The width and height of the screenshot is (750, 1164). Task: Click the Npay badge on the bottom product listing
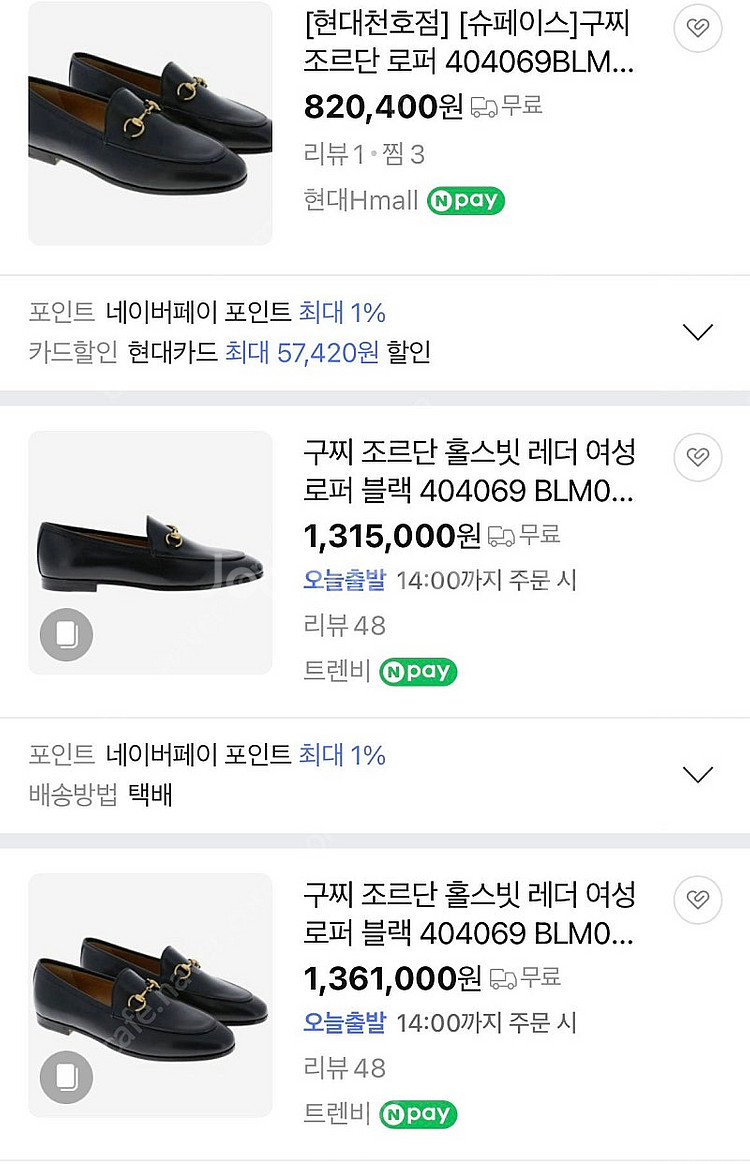418,1114
